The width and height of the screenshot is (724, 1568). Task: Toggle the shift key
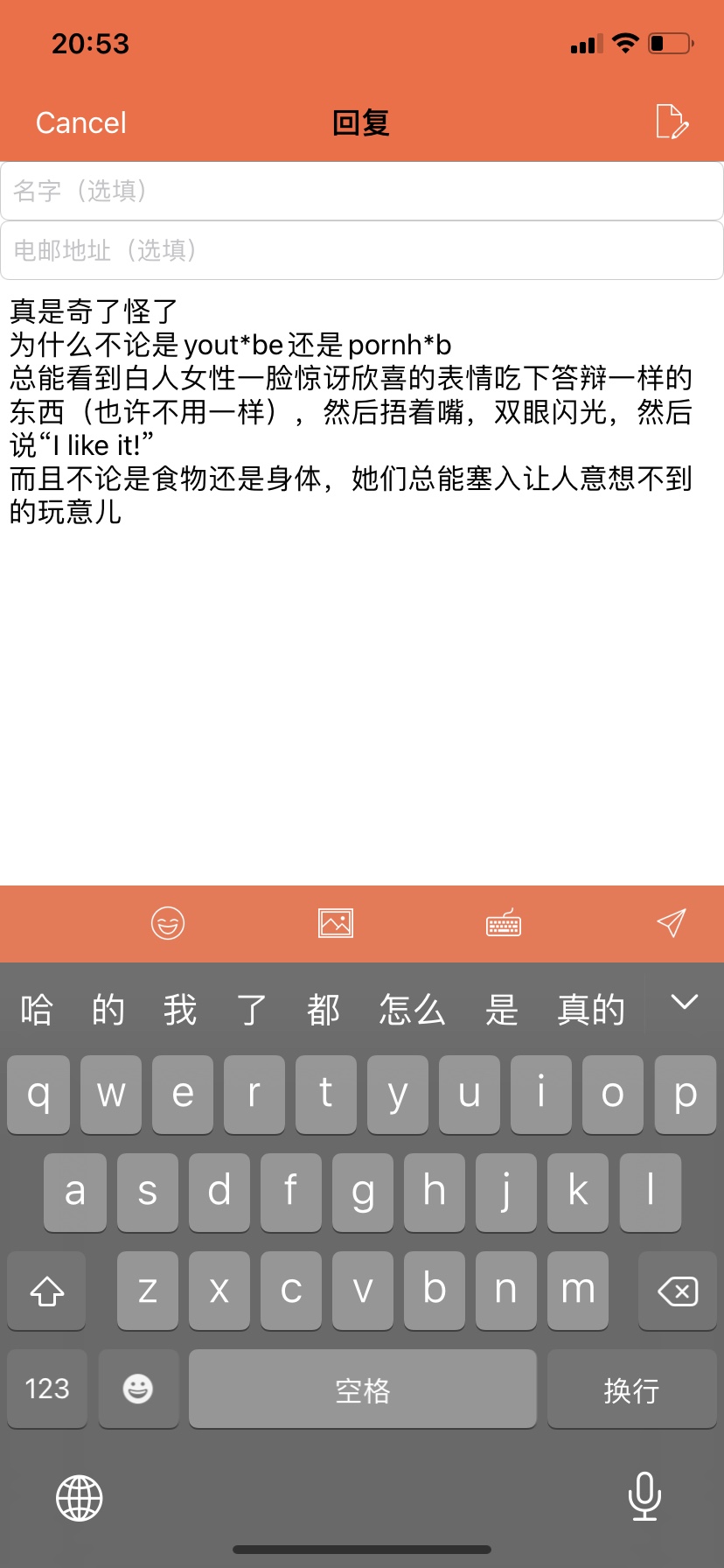pyautogui.click(x=47, y=1291)
